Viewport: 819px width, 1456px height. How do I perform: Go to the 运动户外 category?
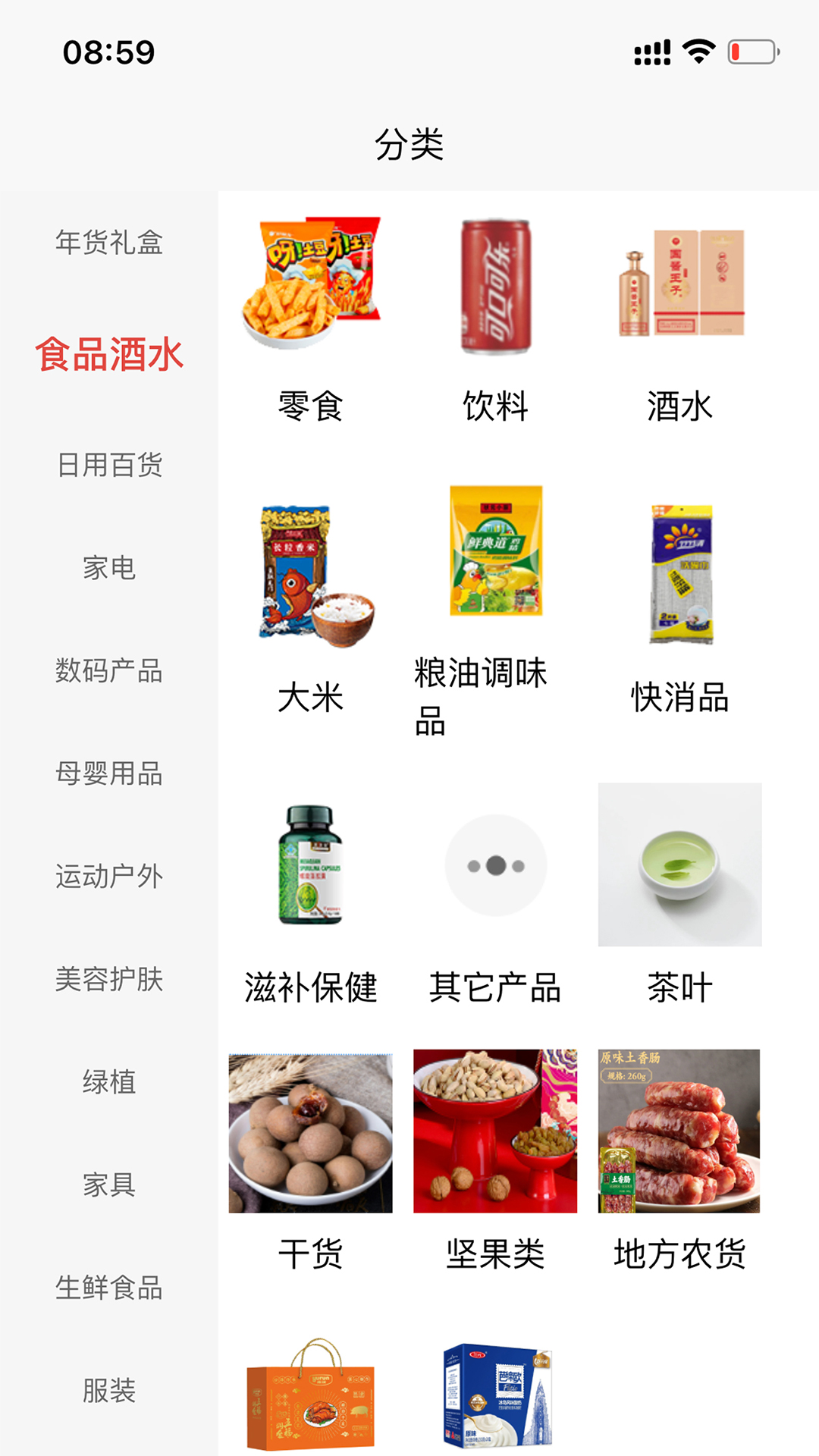(x=109, y=877)
